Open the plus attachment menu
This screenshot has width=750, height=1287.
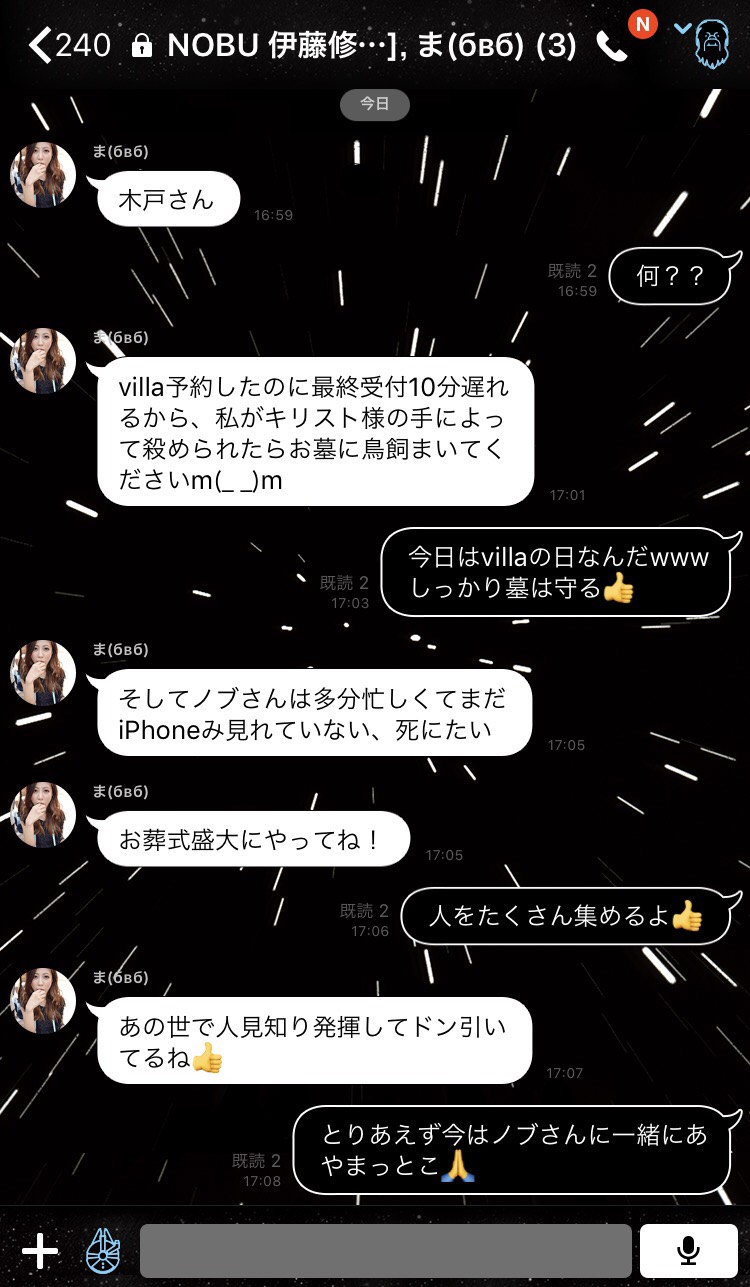40,1250
